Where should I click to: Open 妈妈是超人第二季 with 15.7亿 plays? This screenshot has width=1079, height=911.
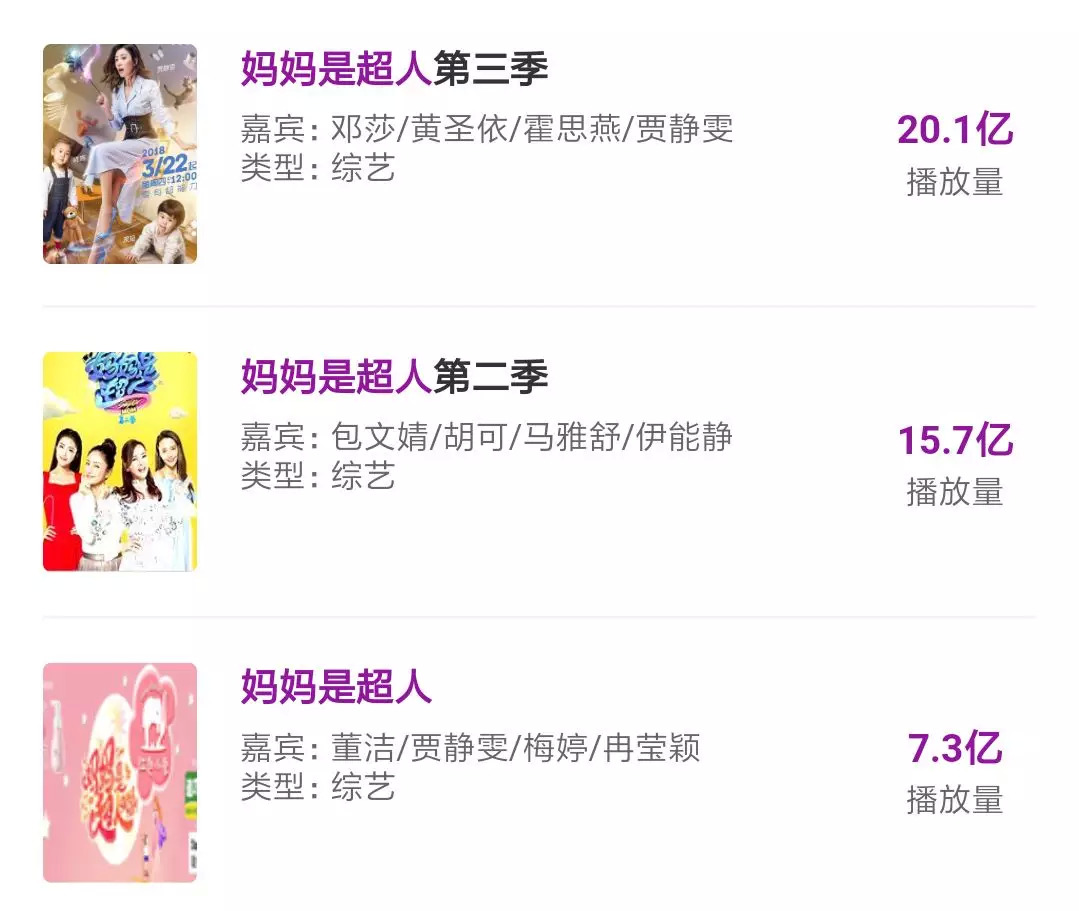click(394, 377)
